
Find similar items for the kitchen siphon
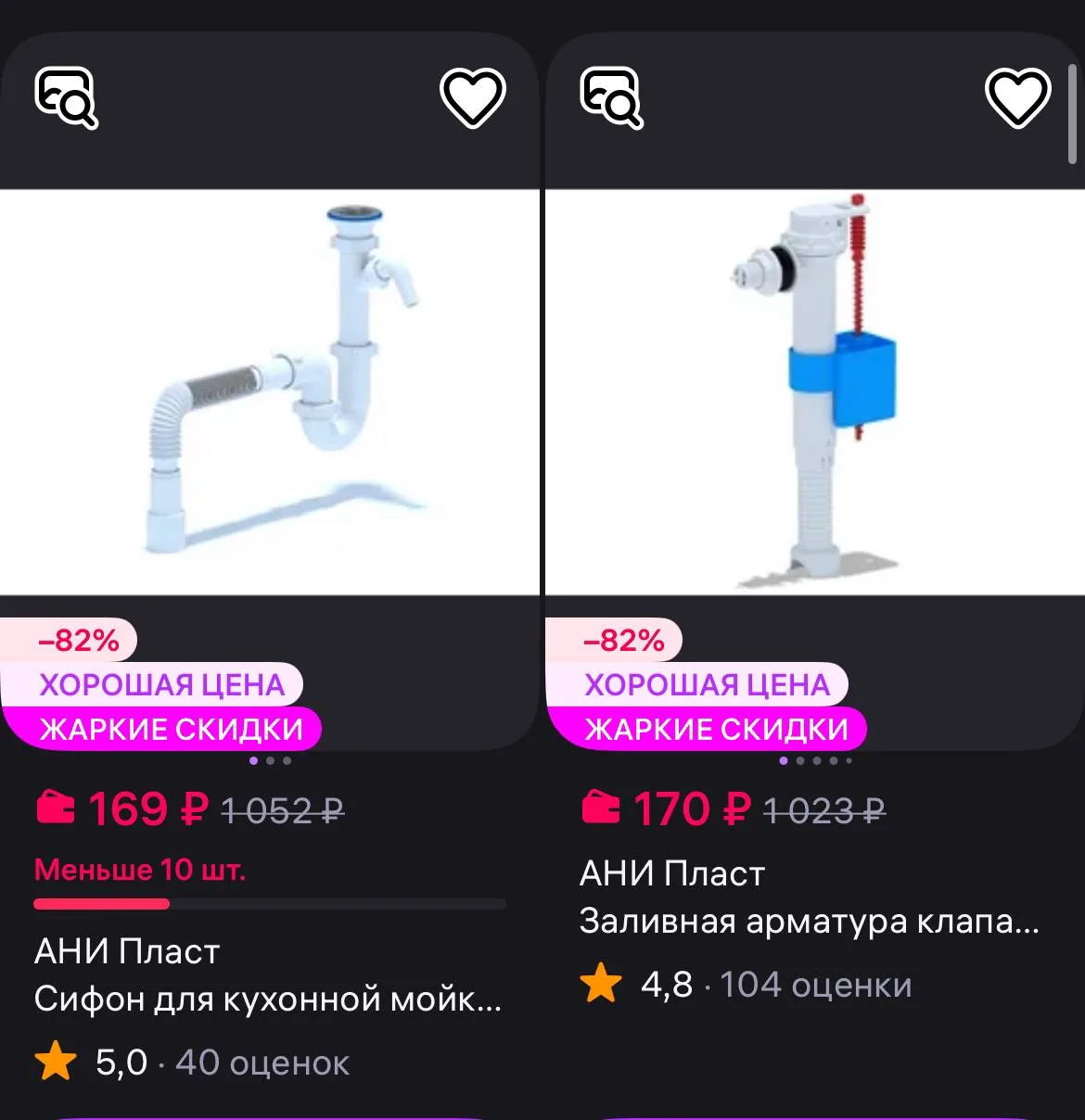(67, 97)
